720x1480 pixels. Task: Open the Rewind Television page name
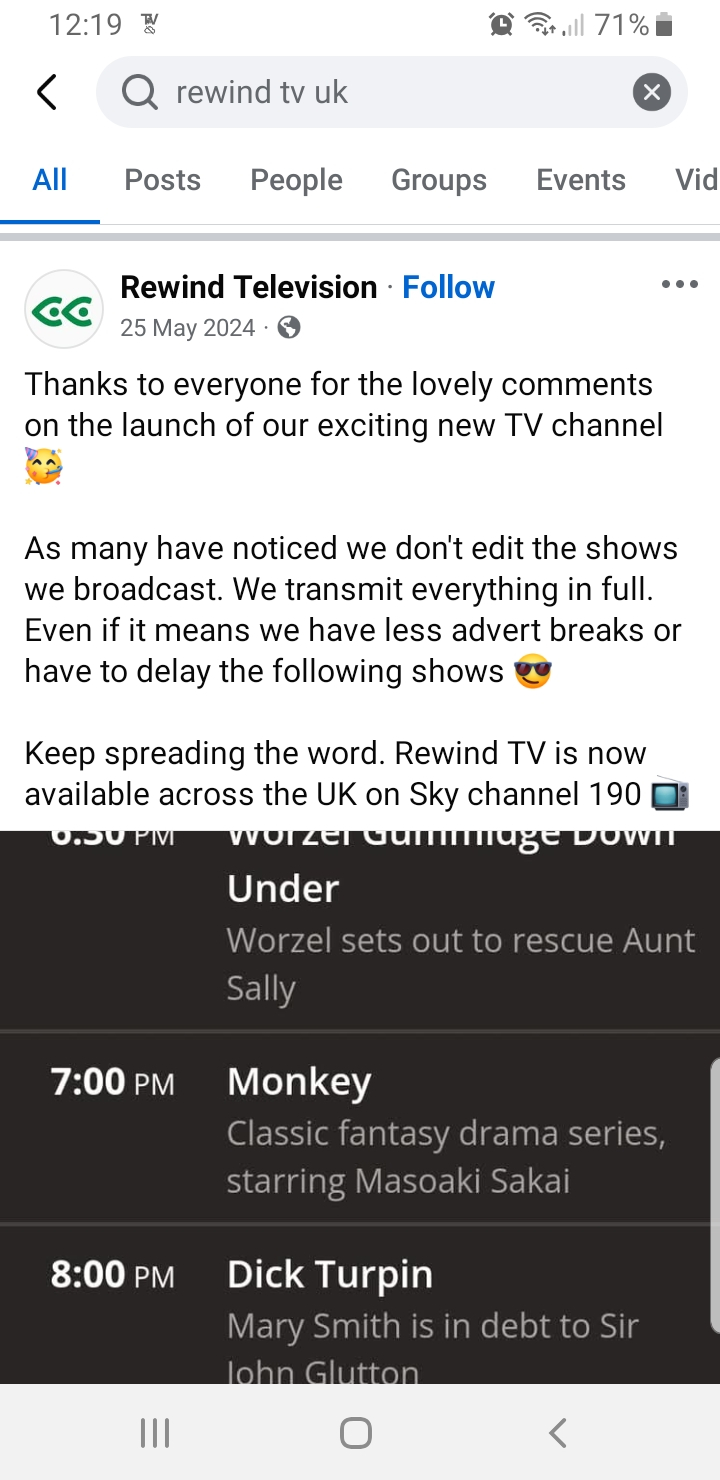pos(249,287)
